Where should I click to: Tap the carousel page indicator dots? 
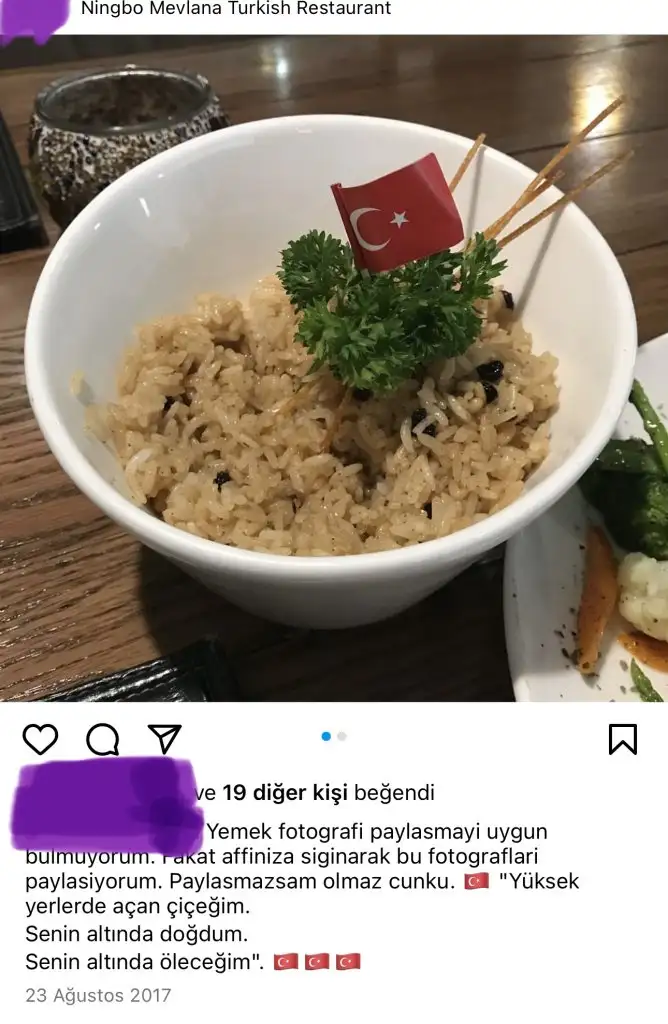334,736
